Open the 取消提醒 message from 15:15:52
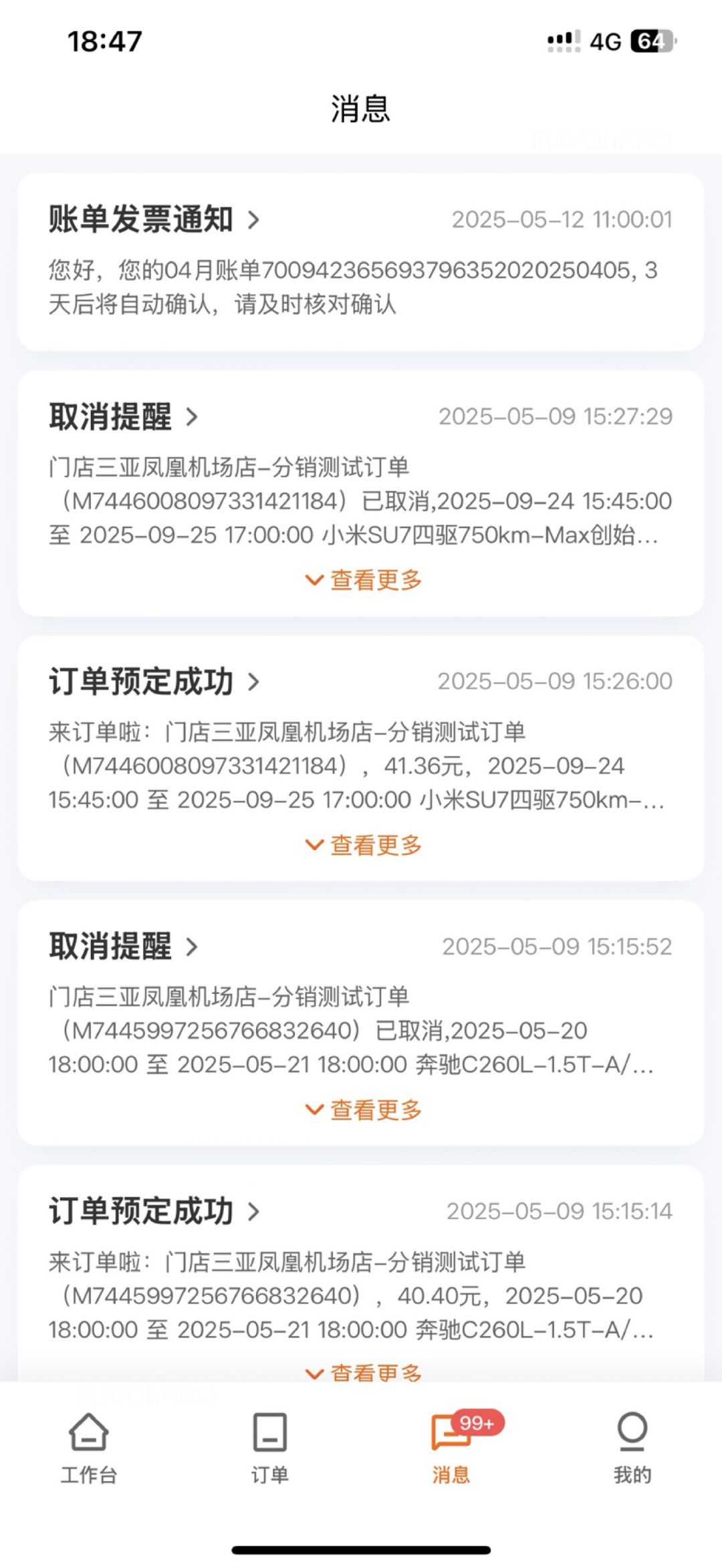Image resolution: width=722 pixels, height=1568 pixels. tap(124, 946)
